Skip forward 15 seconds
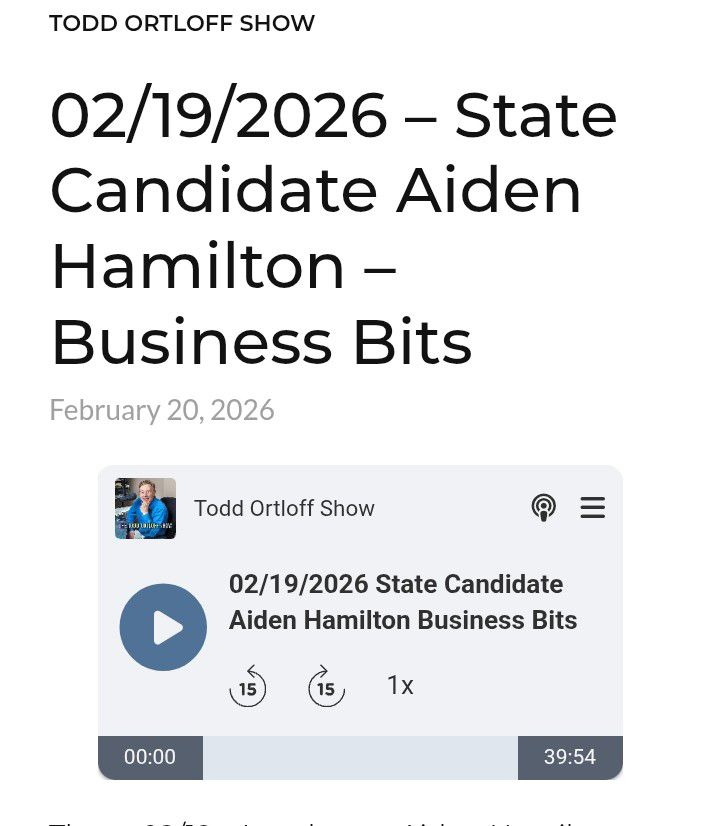The image size is (720, 826). point(326,686)
